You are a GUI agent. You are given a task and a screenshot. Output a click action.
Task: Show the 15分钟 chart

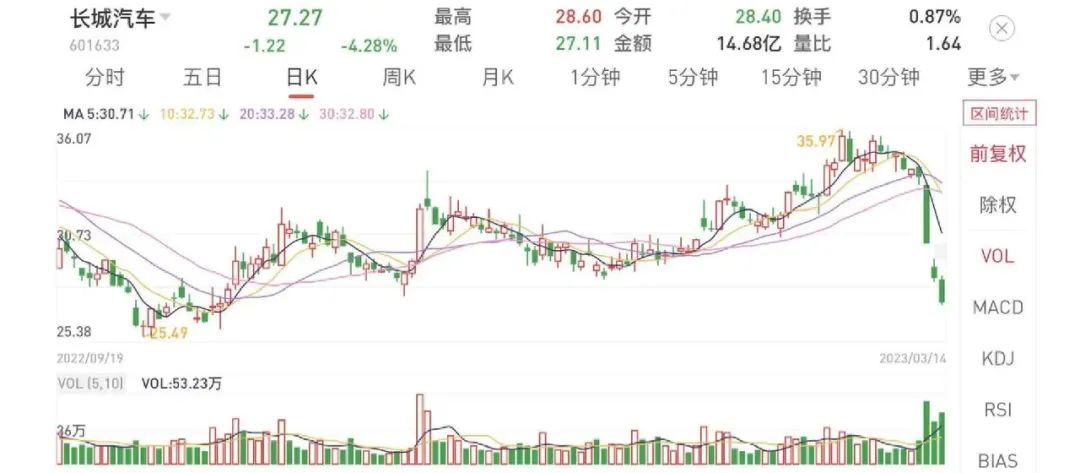[790, 77]
